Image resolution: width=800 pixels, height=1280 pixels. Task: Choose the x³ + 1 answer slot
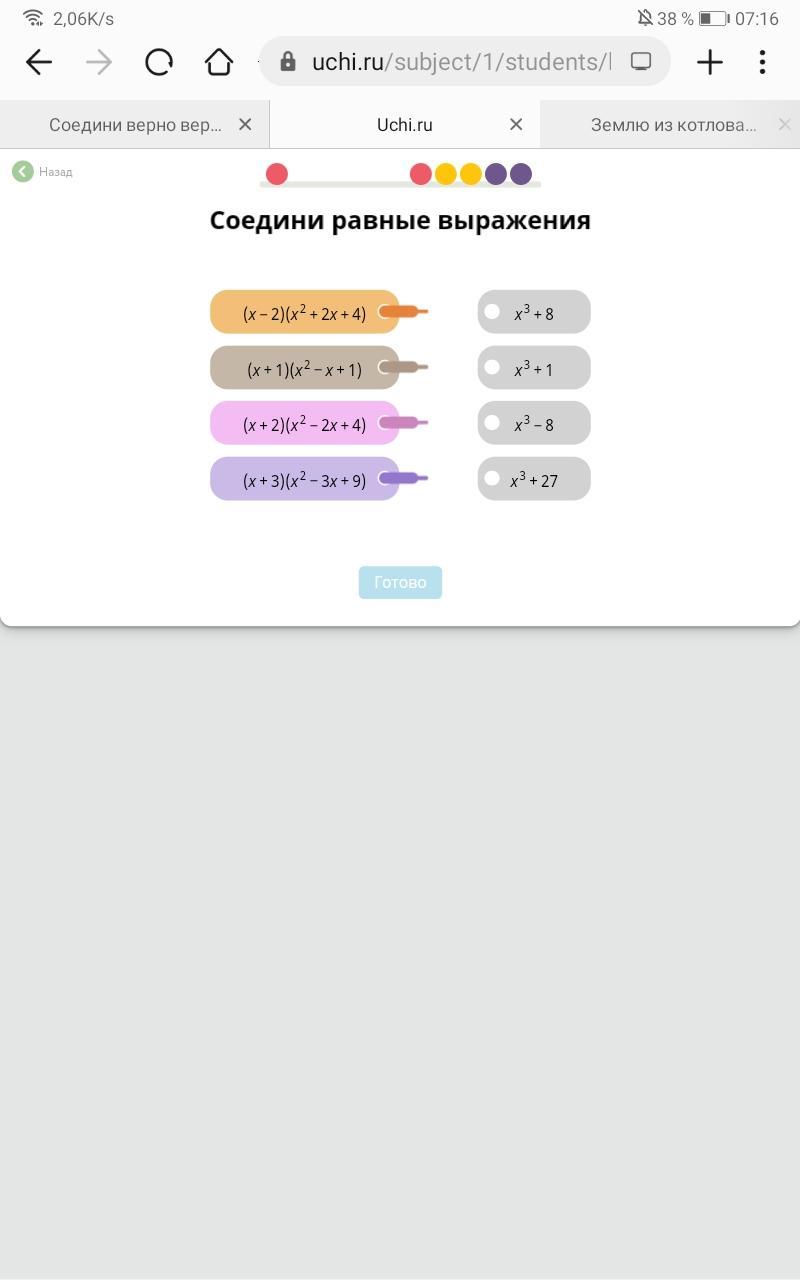534,369
